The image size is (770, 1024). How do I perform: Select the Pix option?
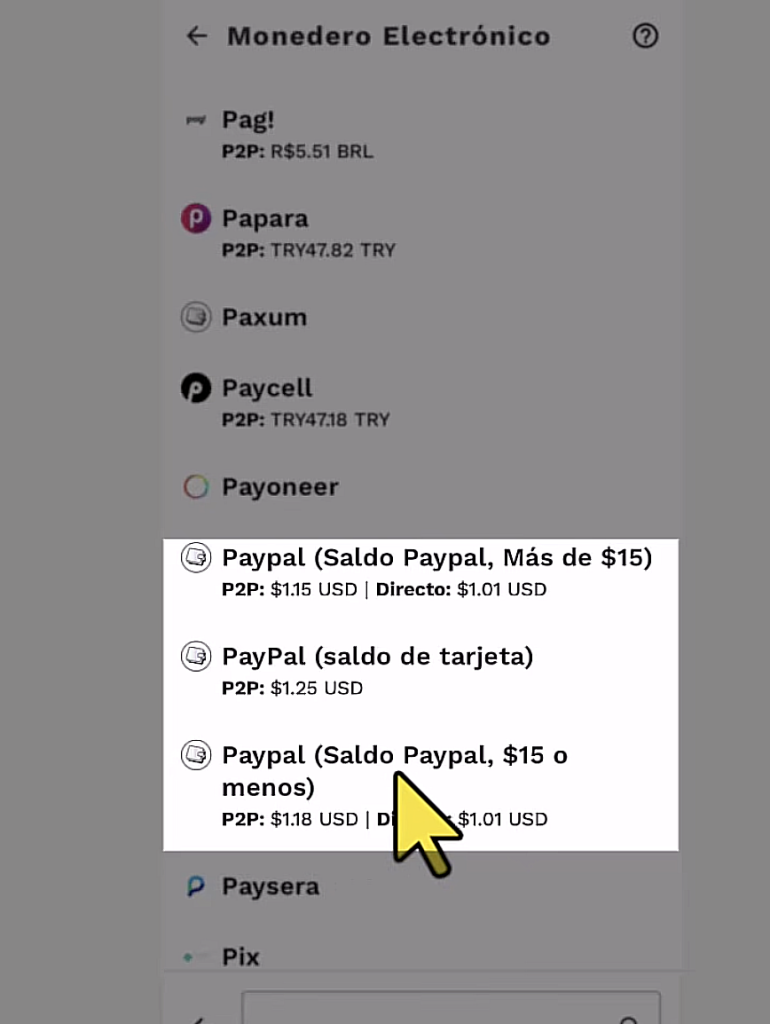point(421,957)
